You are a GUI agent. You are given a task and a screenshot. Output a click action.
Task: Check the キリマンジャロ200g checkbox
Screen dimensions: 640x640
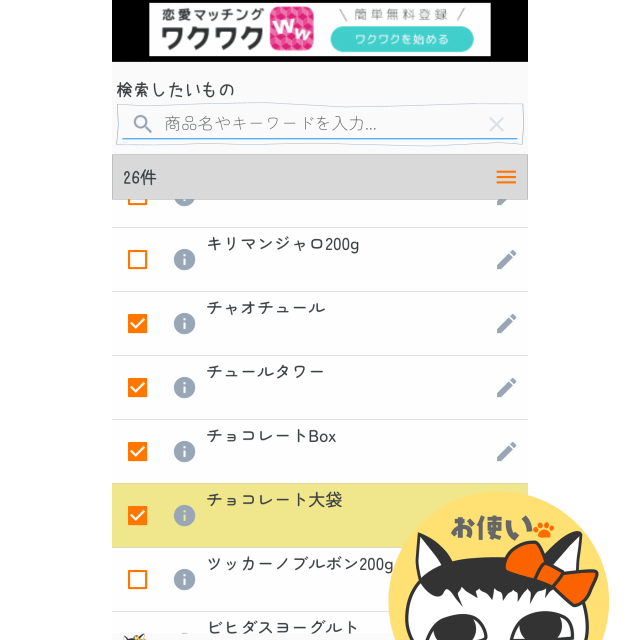coord(138,260)
